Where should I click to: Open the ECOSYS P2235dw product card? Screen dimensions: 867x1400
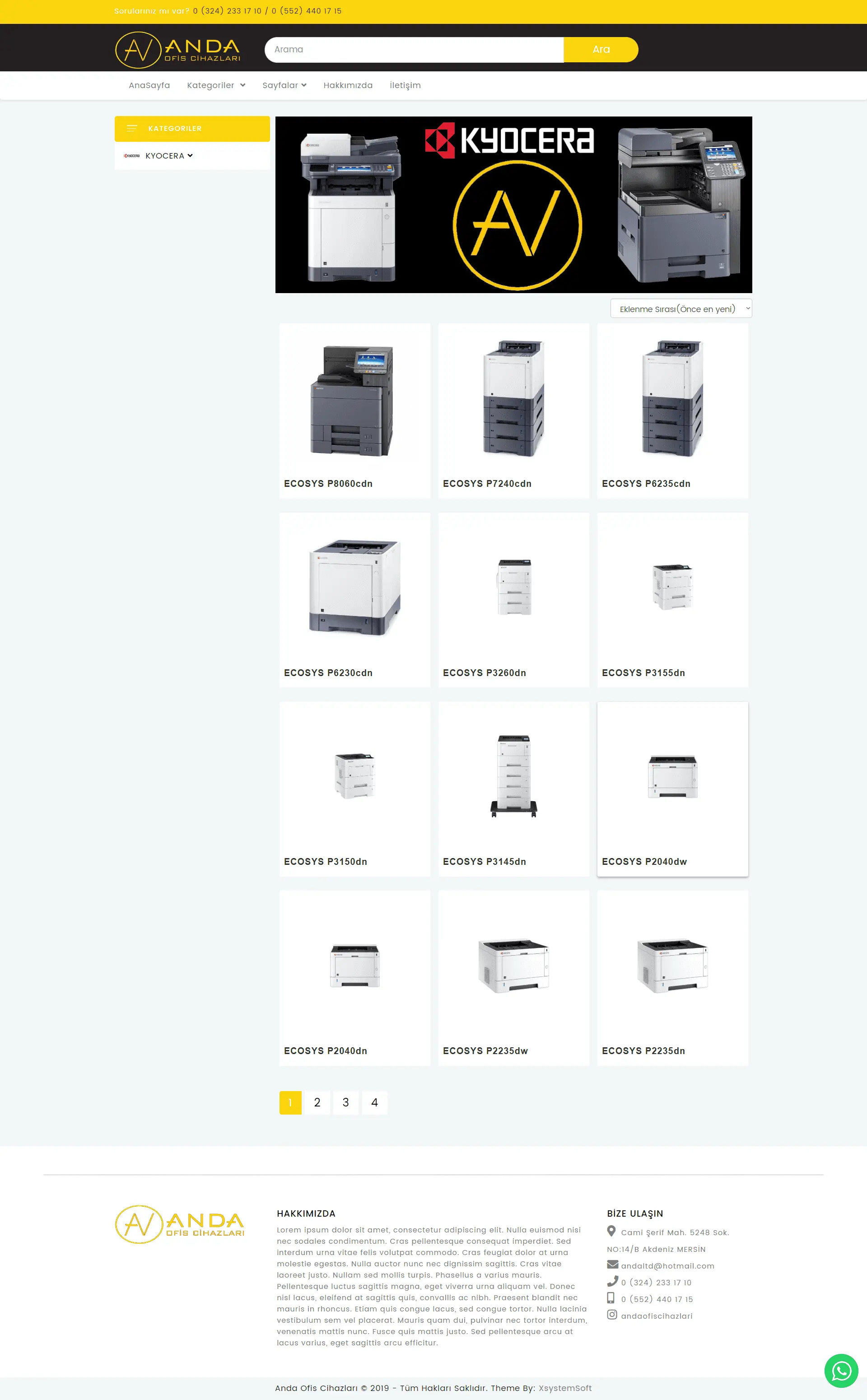tap(513, 977)
